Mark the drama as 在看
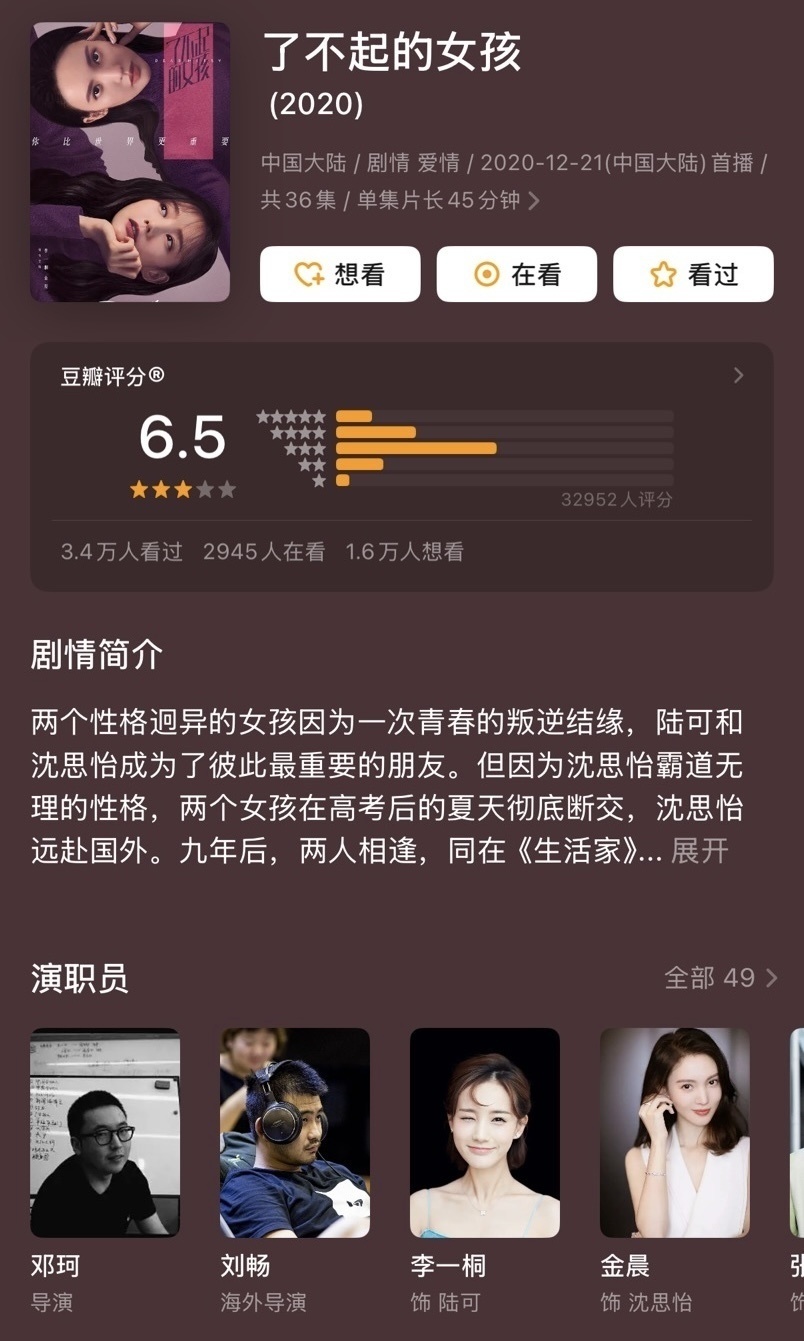Viewport: 804px width, 1341px height. pyautogui.click(x=516, y=273)
